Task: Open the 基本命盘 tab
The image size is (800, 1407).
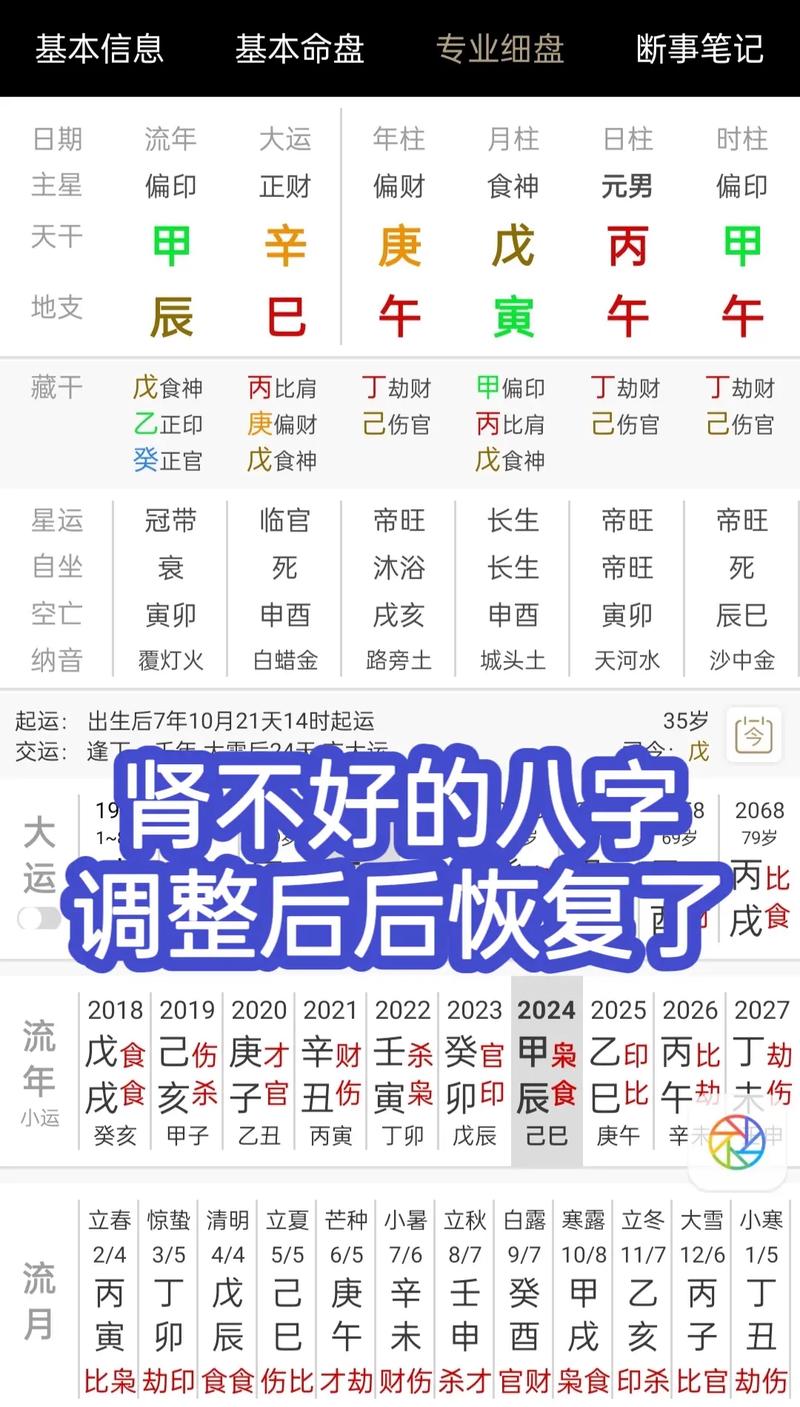Action: (x=299, y=48)
